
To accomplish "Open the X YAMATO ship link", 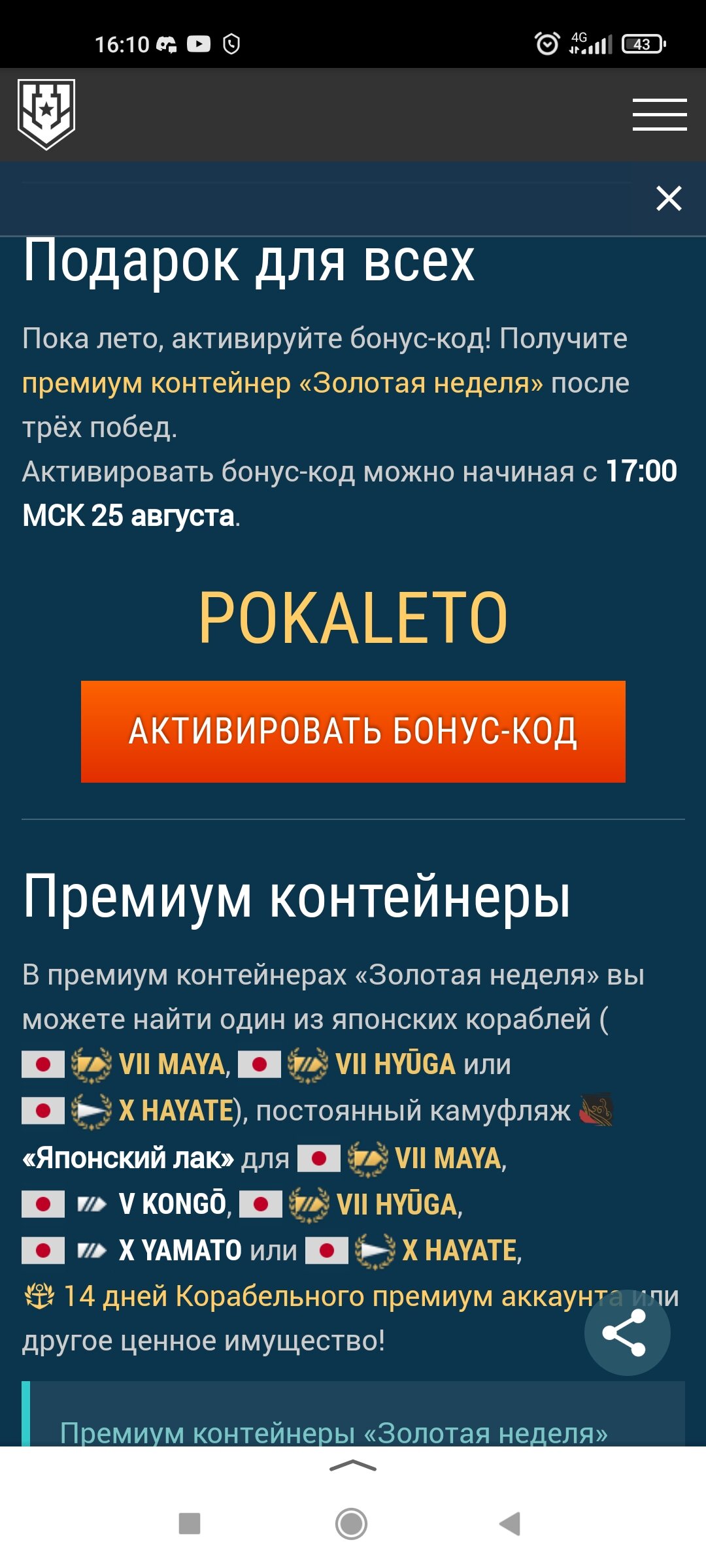I will click(180, 1250).
